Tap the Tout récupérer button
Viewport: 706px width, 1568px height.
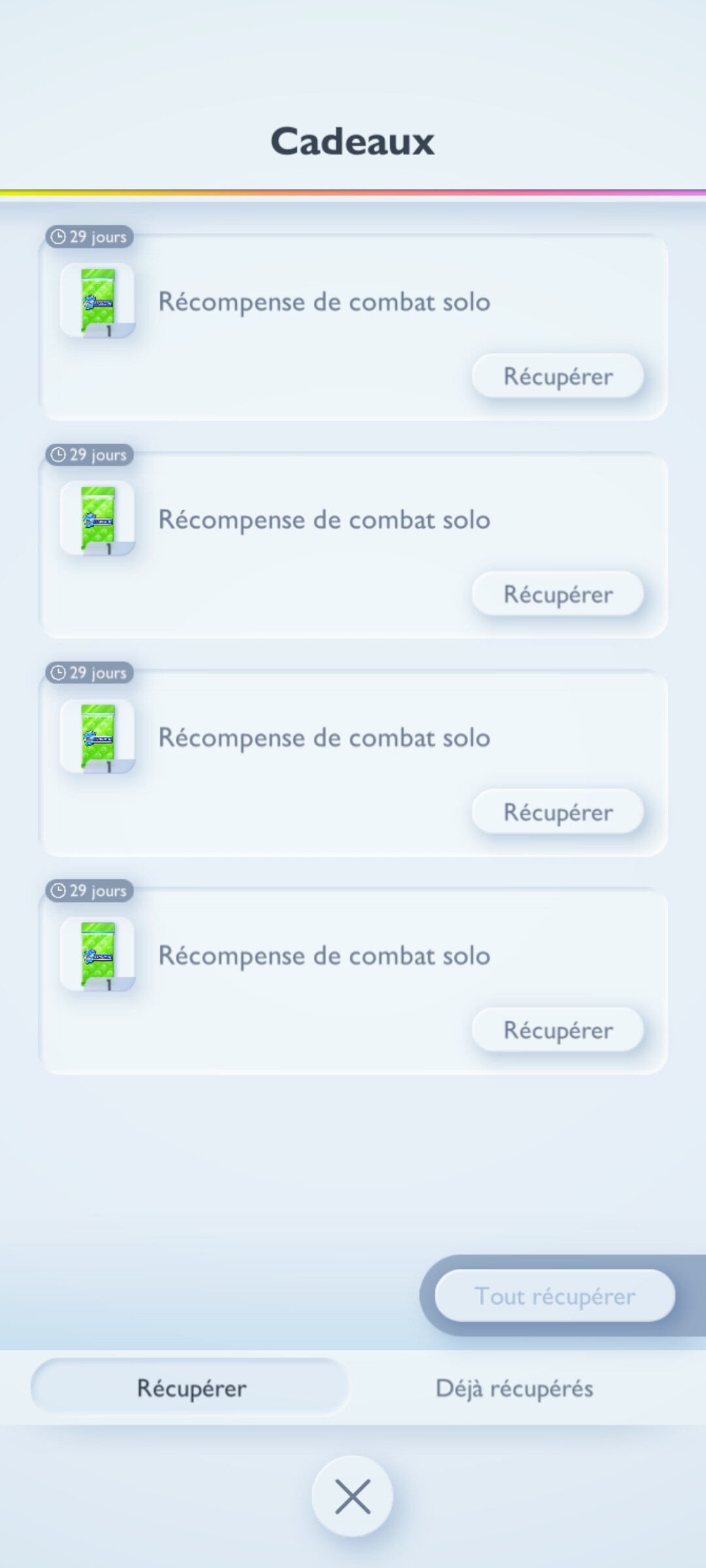coord(554,1296)
